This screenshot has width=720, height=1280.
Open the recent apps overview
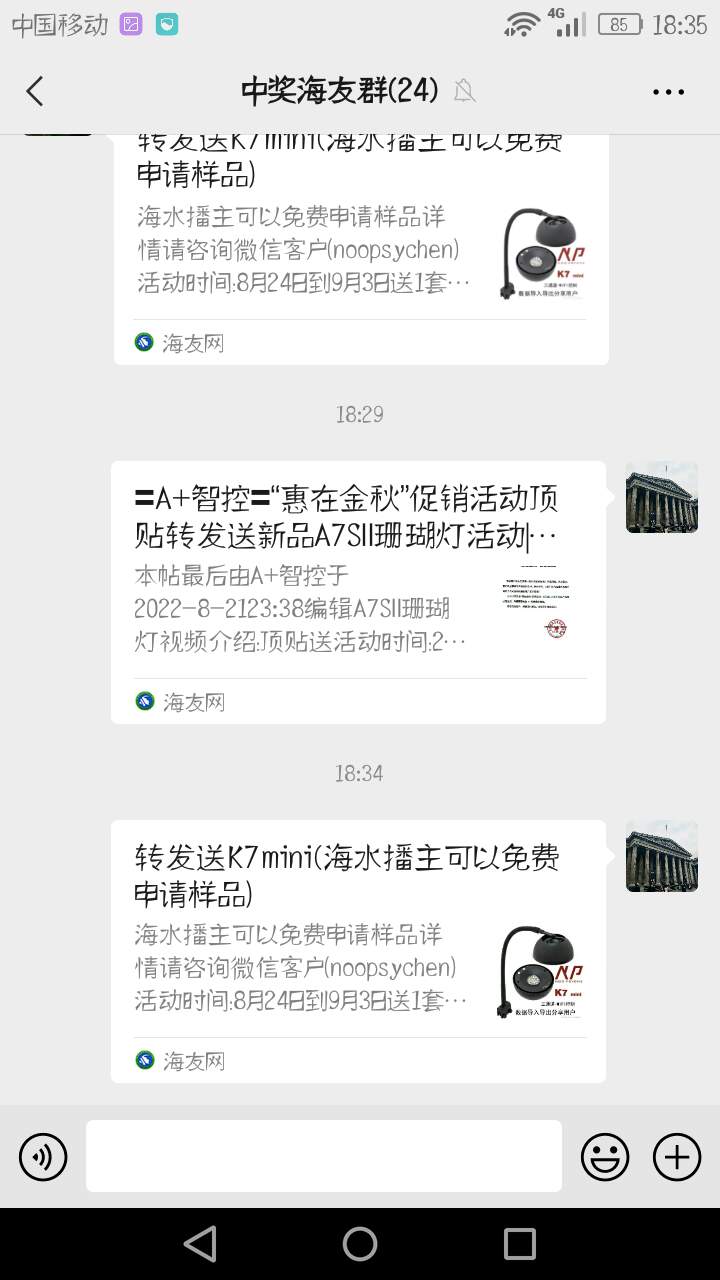(x=519, y=1244)
